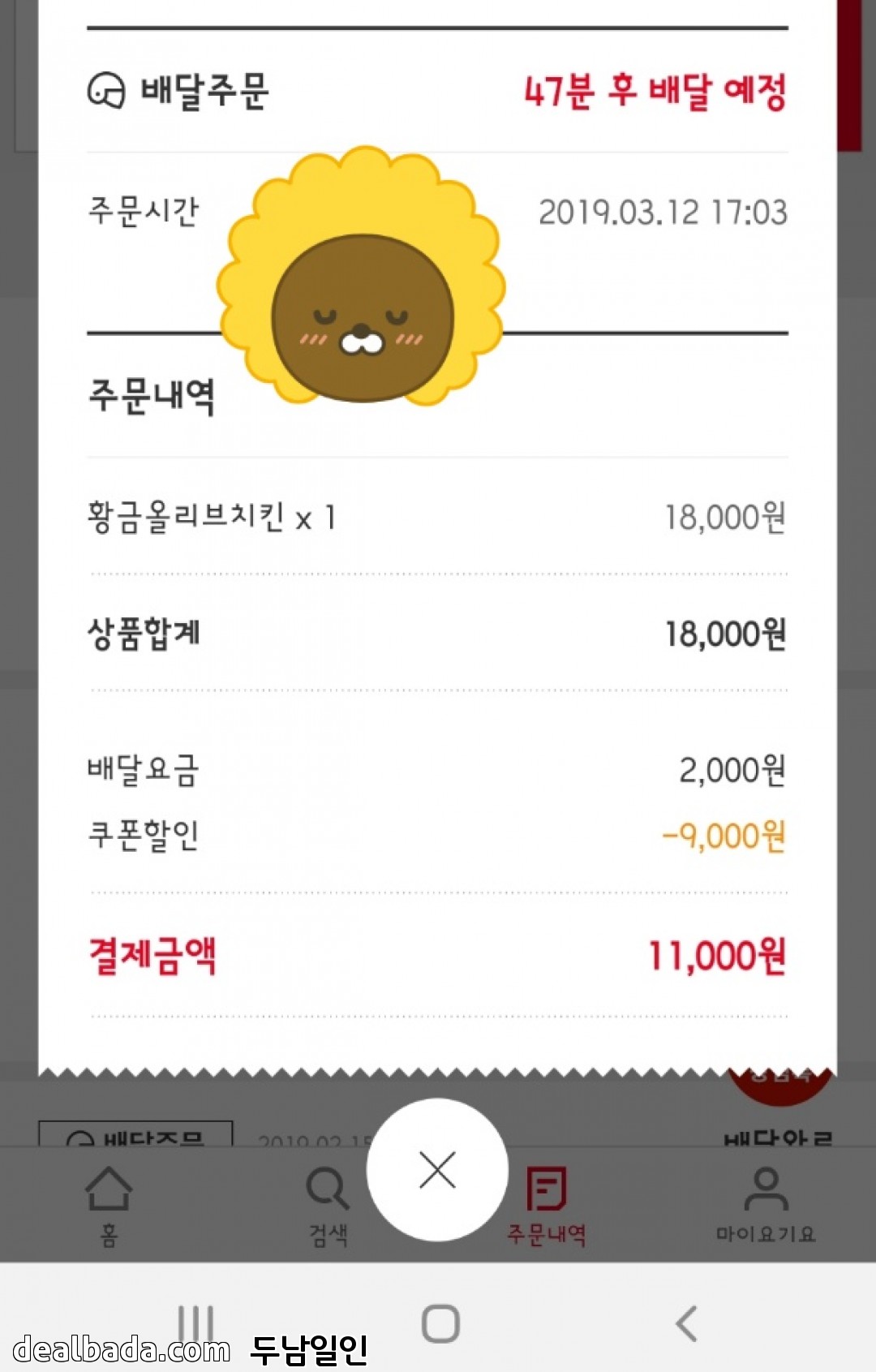Open the 마이요기요 tab
Viewport: 876px width, 1372px height.
[x=765, y=1204]
